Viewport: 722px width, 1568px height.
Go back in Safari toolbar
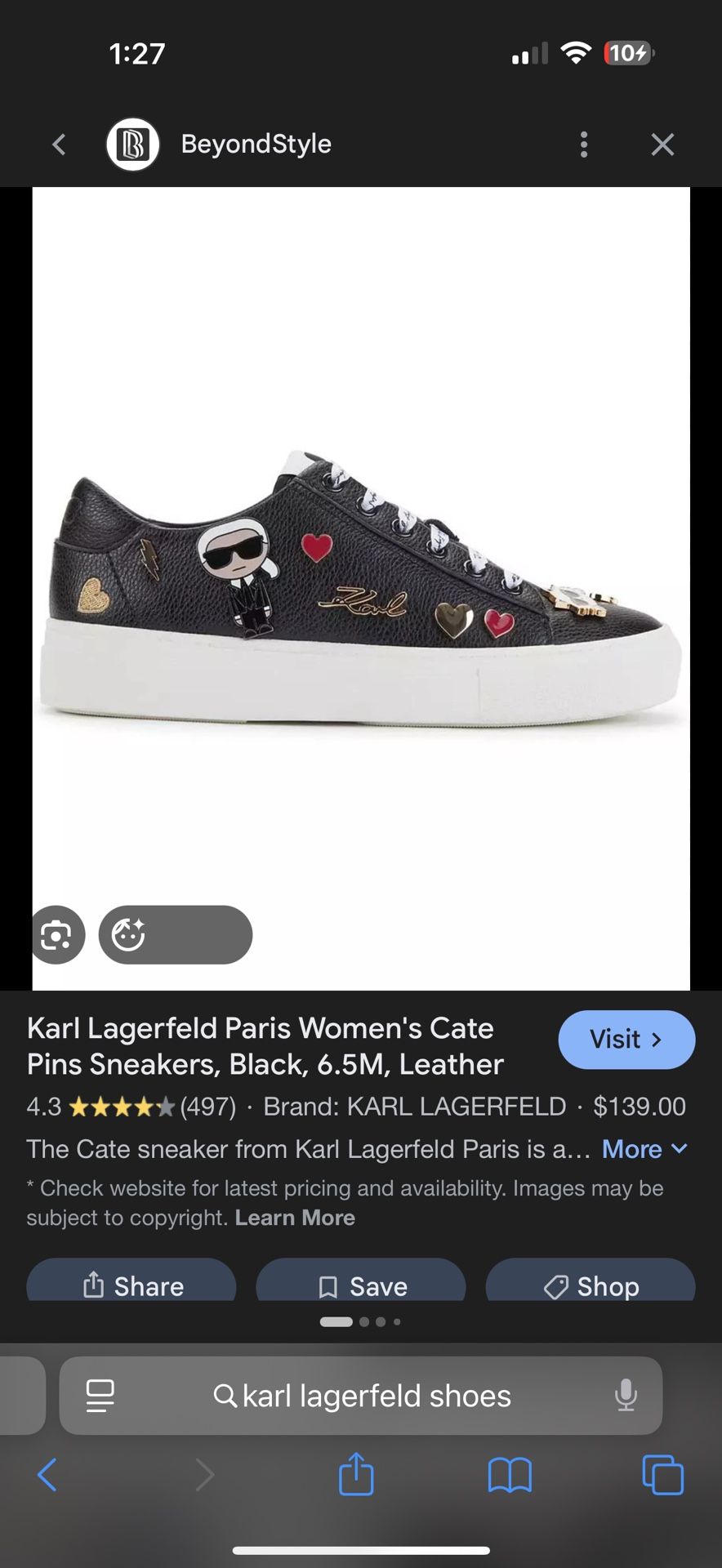(47, 1475)
